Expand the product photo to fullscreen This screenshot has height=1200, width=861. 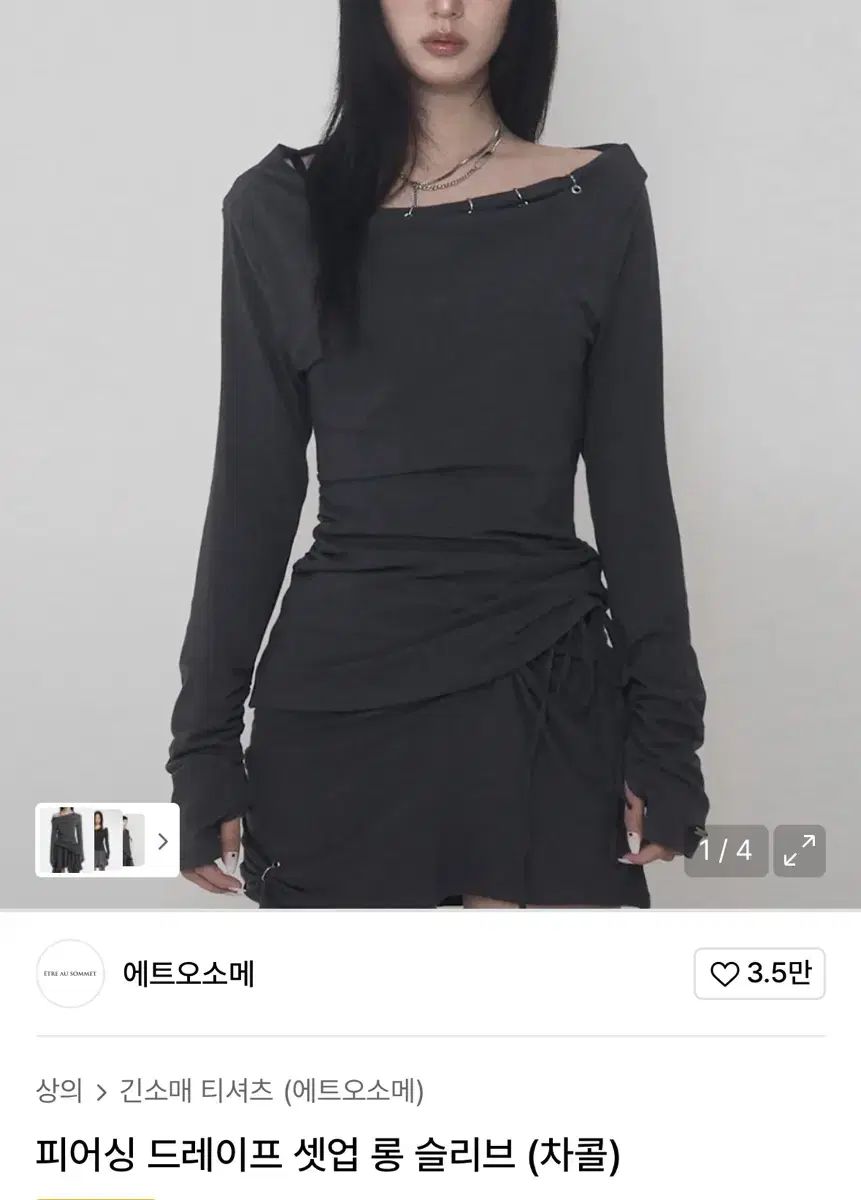pos(799,850)
